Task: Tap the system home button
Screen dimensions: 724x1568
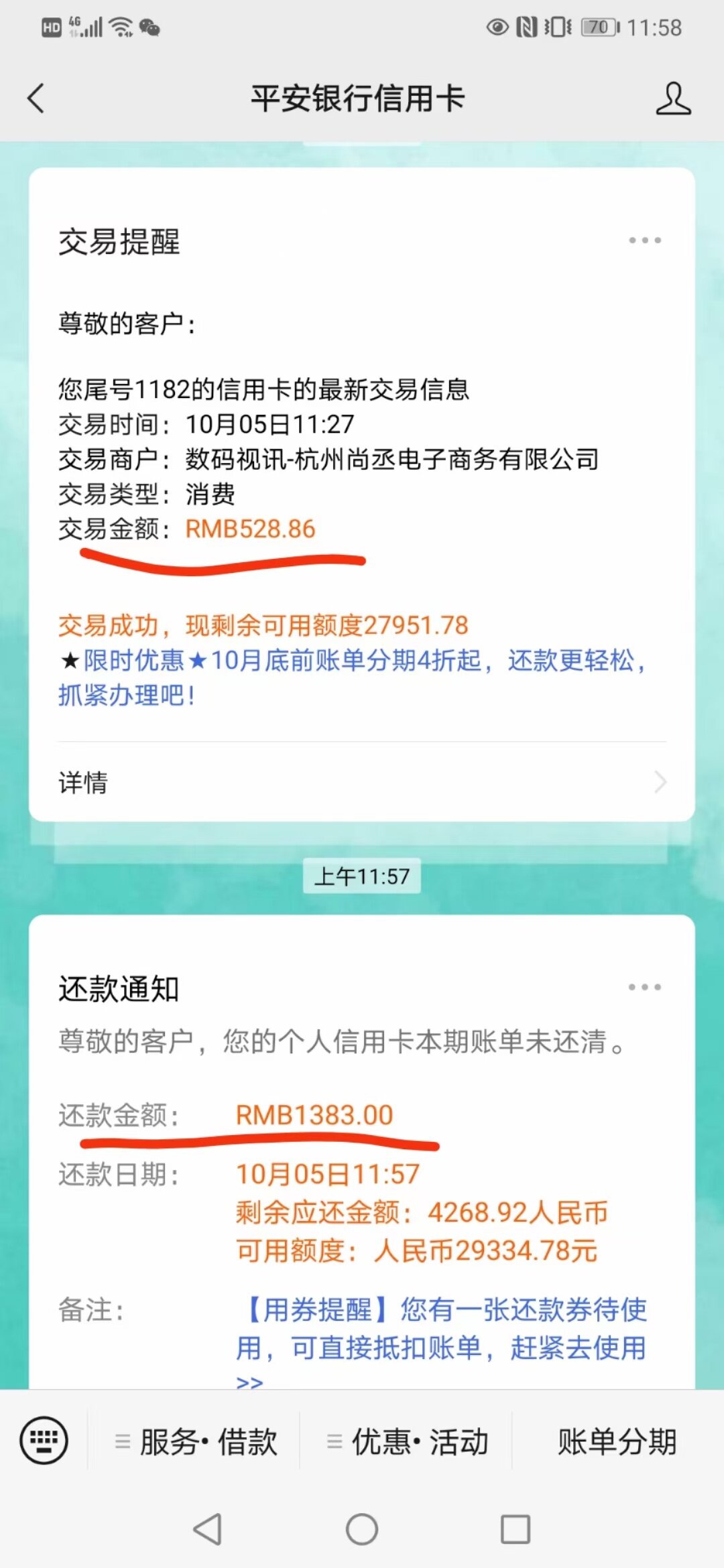Action: coord(362,1530)
